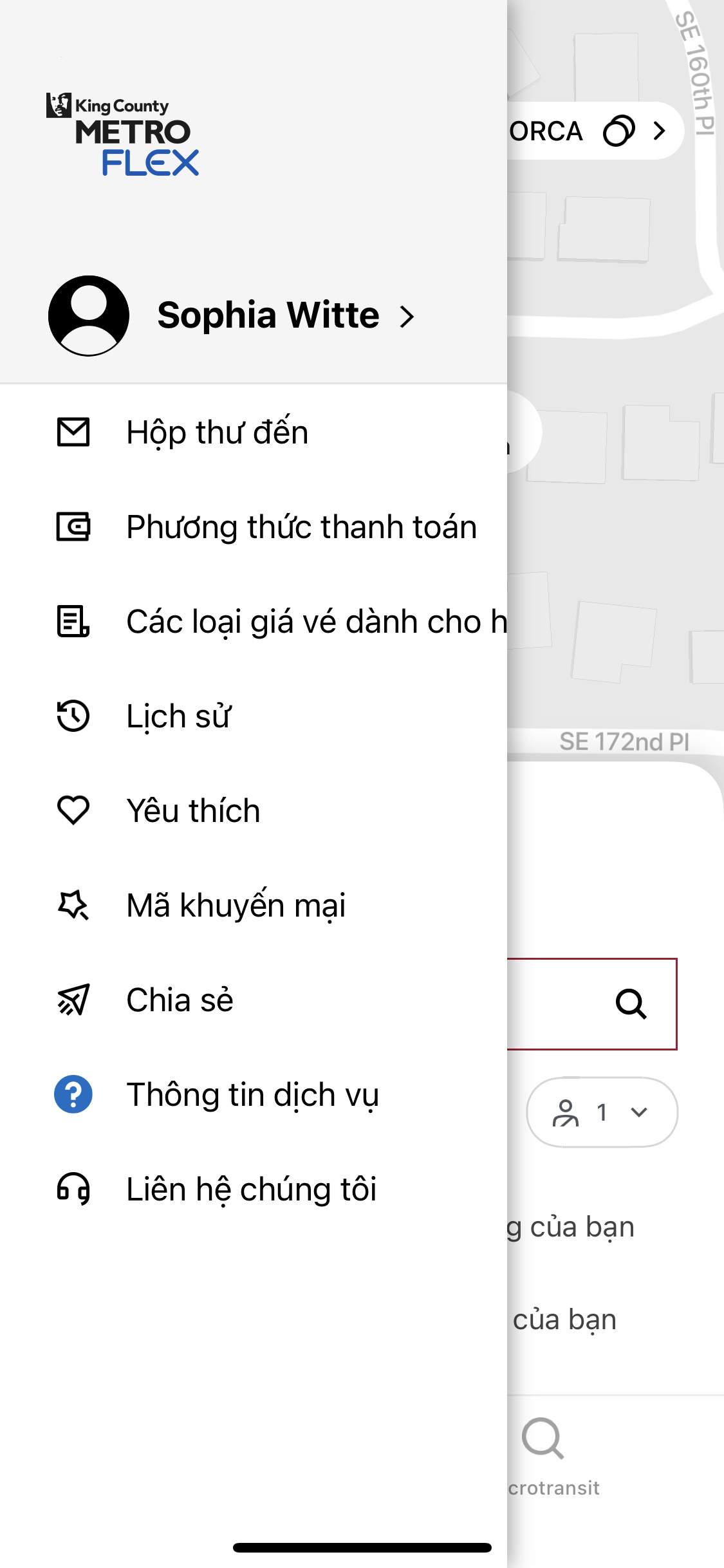
Task: Open the Thông tin dịch vụ help icon
Action: [x=73, y=1094]
